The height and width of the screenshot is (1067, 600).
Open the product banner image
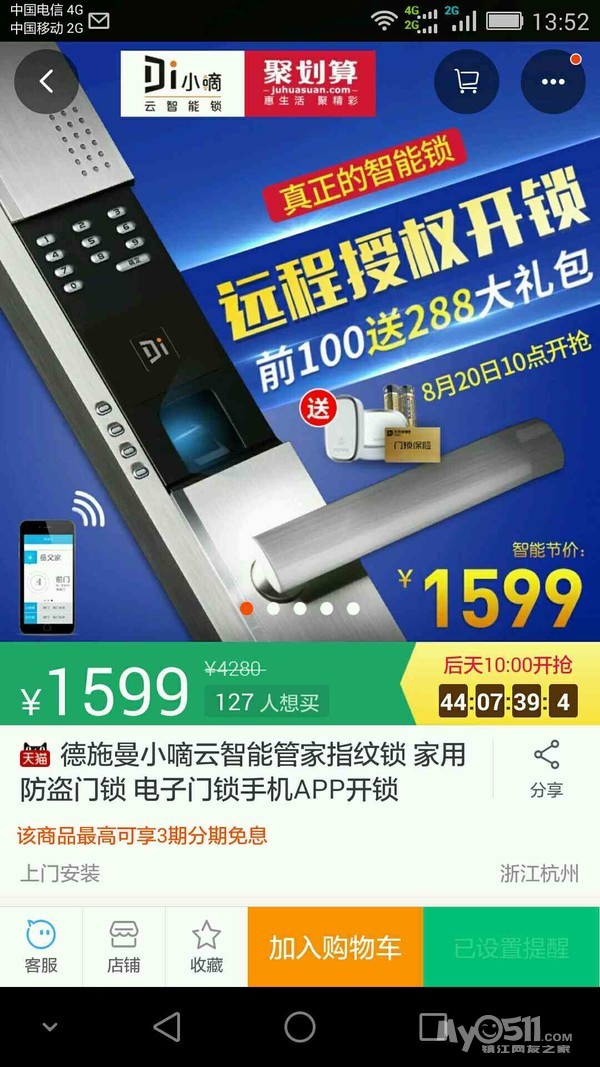pyautogui.click(x=300, y=342)
